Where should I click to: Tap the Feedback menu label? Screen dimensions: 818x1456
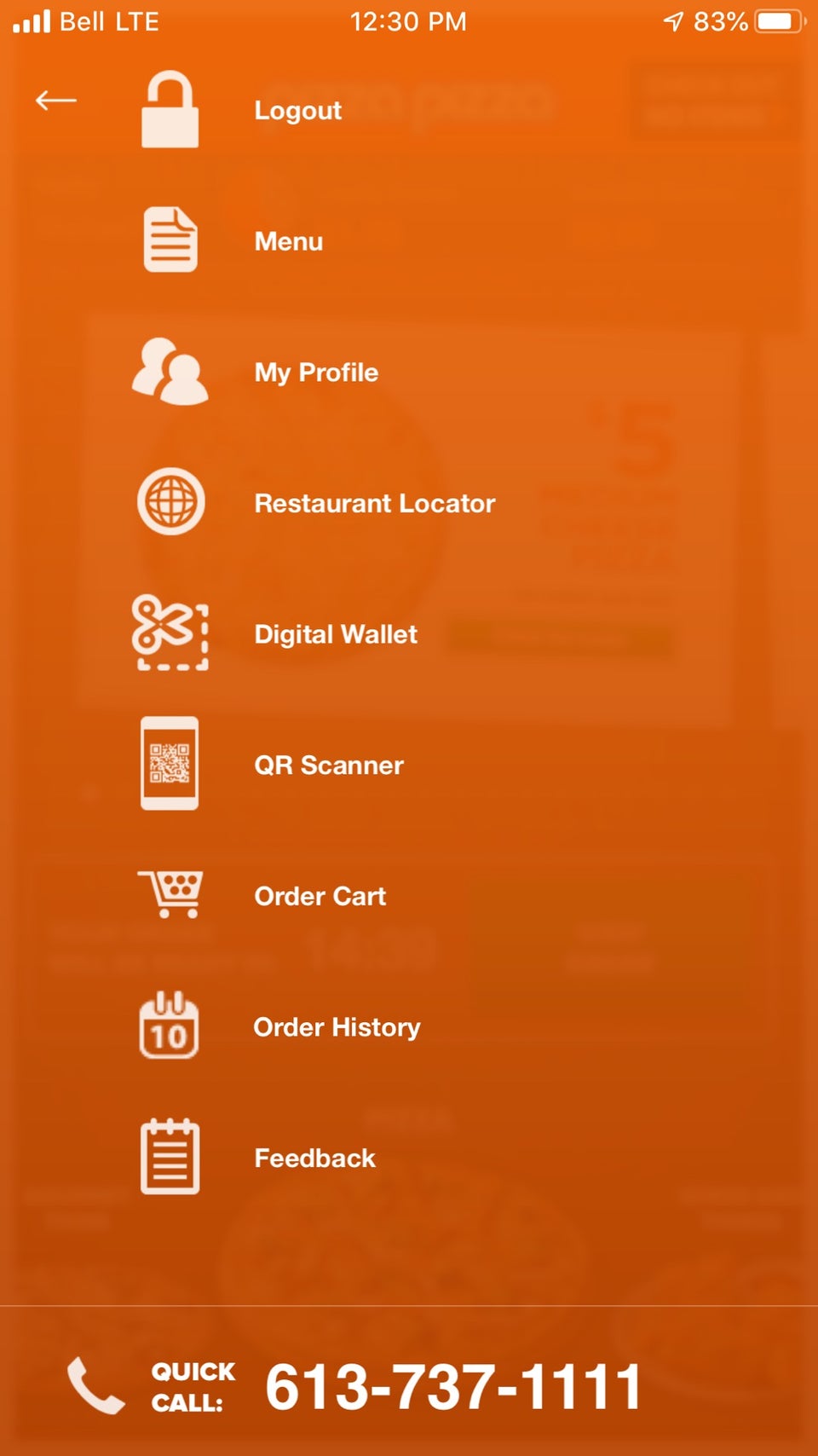[x=314, y=1158]
